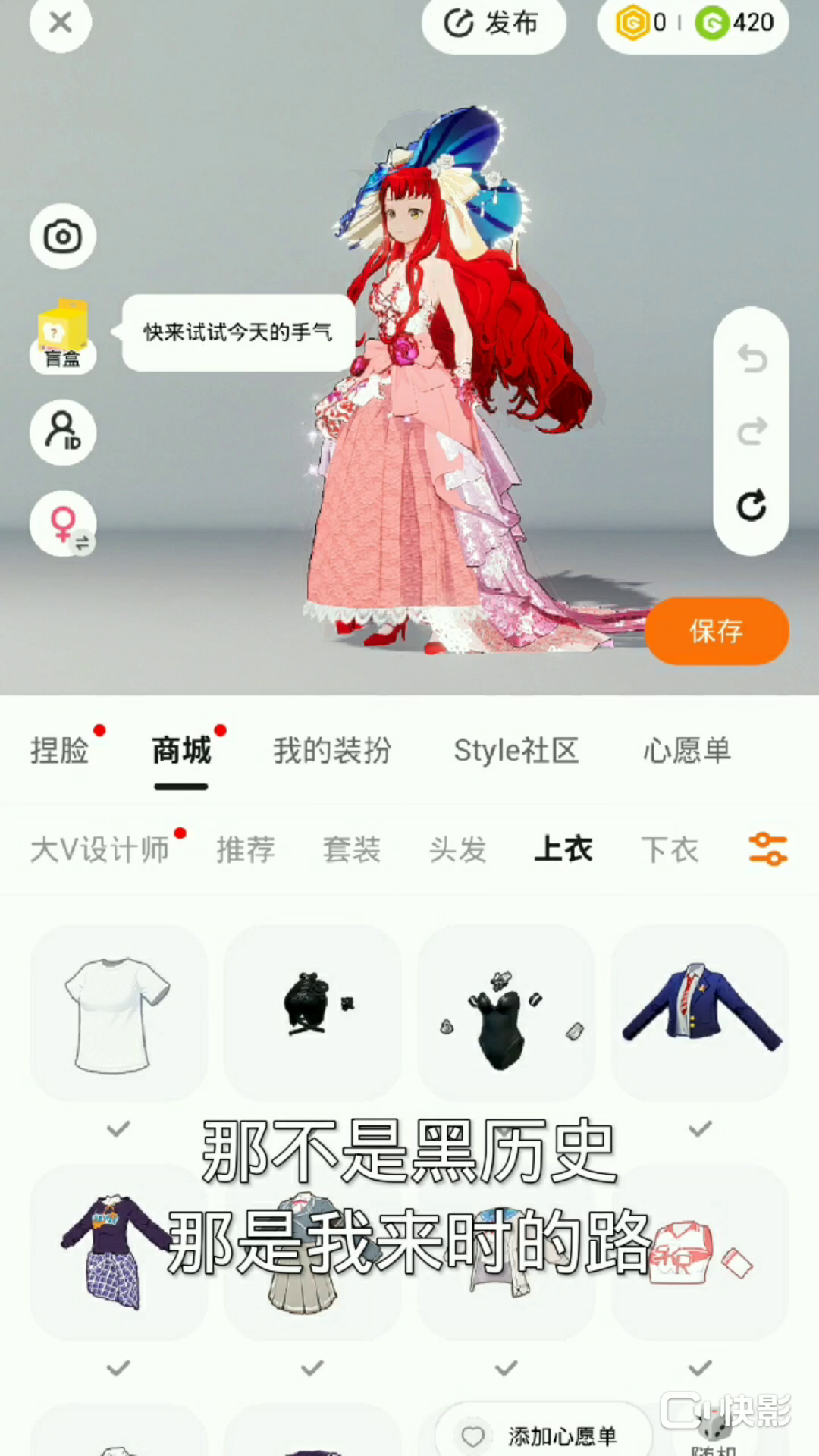This screenshot has height=1456, width=819.
Task: Switch to the 捏脸 tab
Action: [x=59, y=751]
